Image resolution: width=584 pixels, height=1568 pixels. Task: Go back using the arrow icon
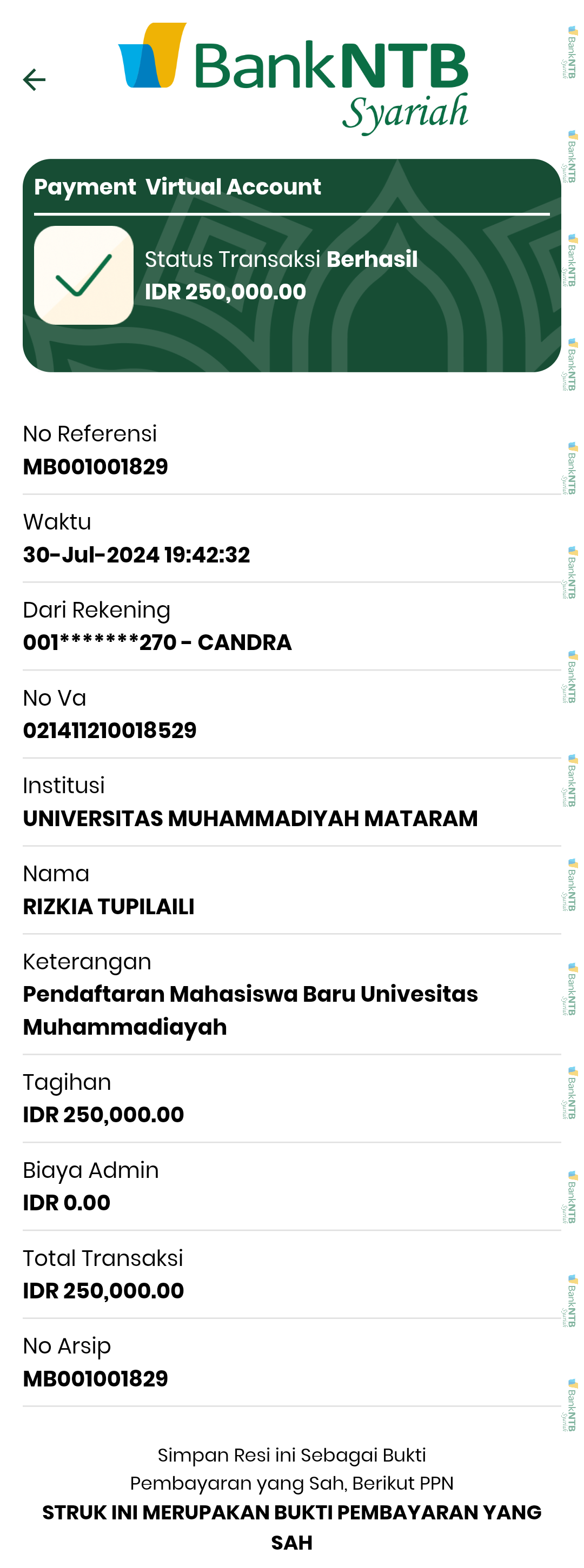point(34,80)
